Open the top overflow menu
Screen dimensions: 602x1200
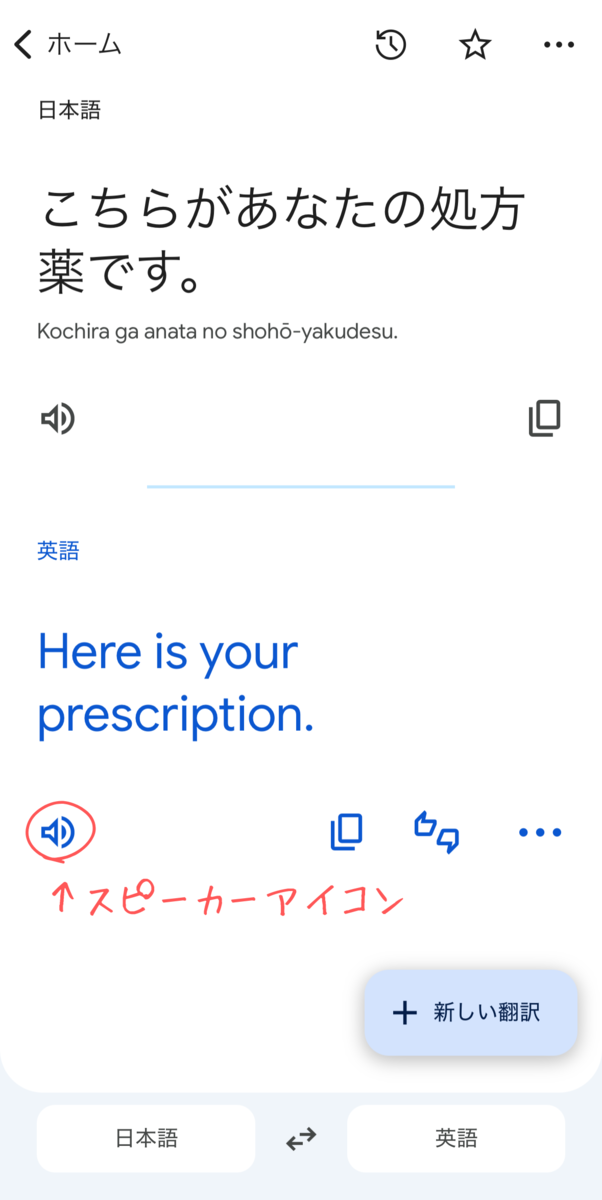click(559, 45)
